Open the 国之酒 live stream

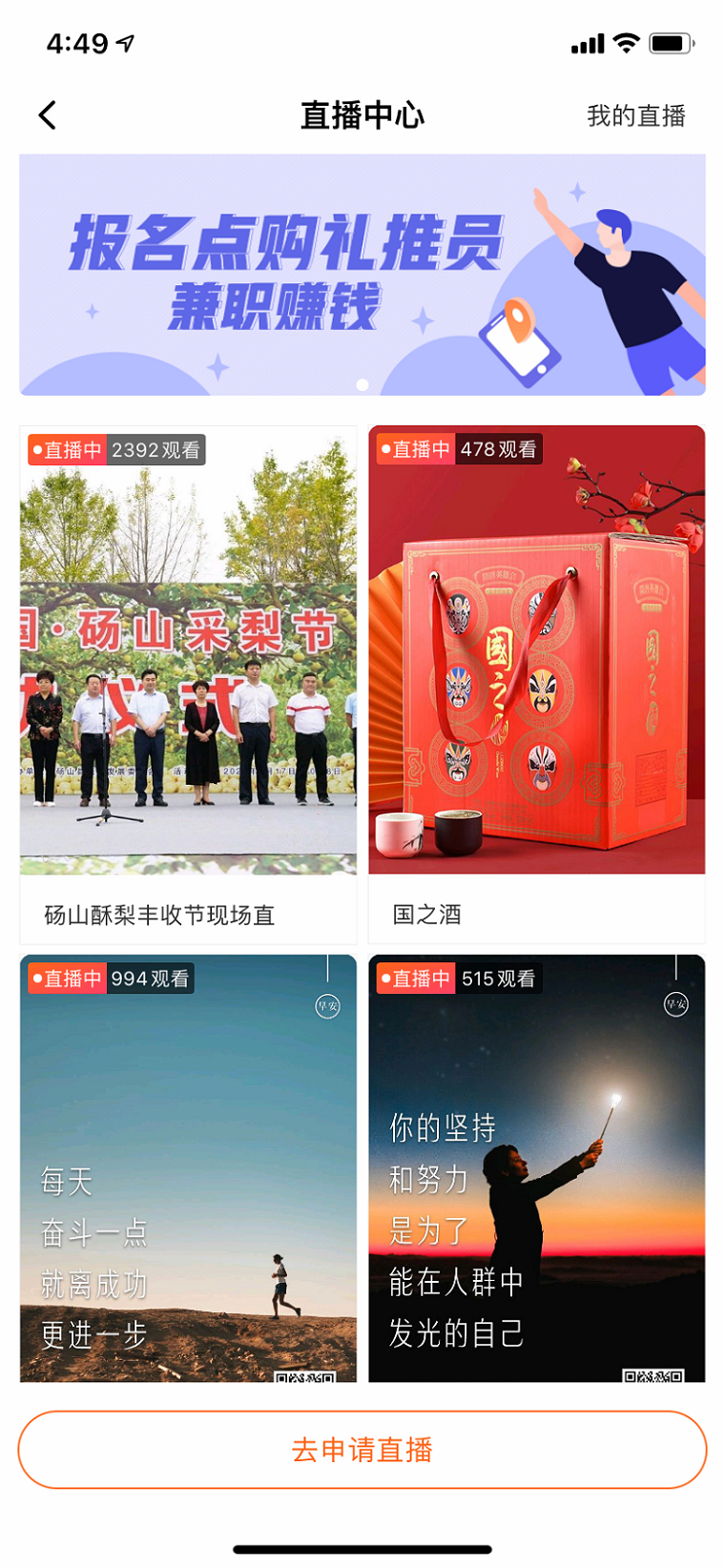[537, 684]
